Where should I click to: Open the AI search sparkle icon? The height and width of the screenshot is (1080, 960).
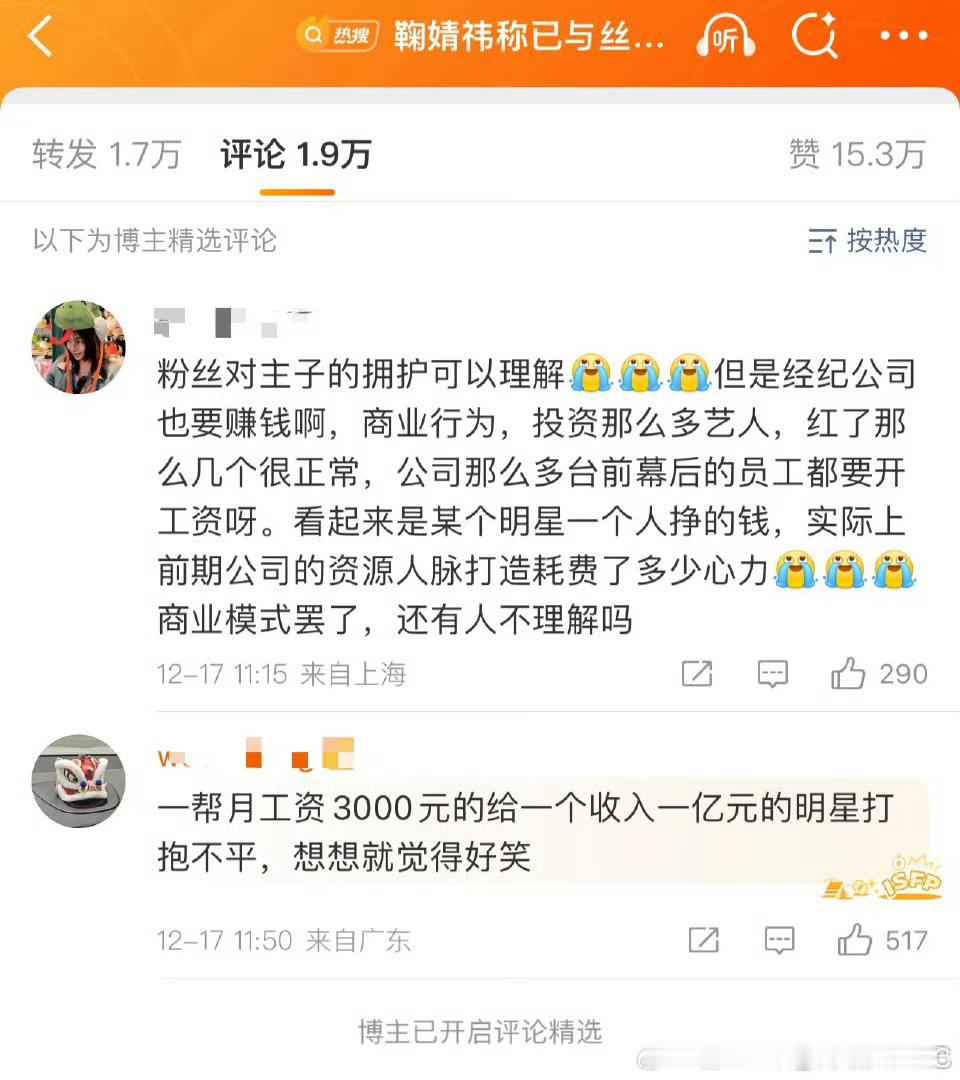coord(816,36)
